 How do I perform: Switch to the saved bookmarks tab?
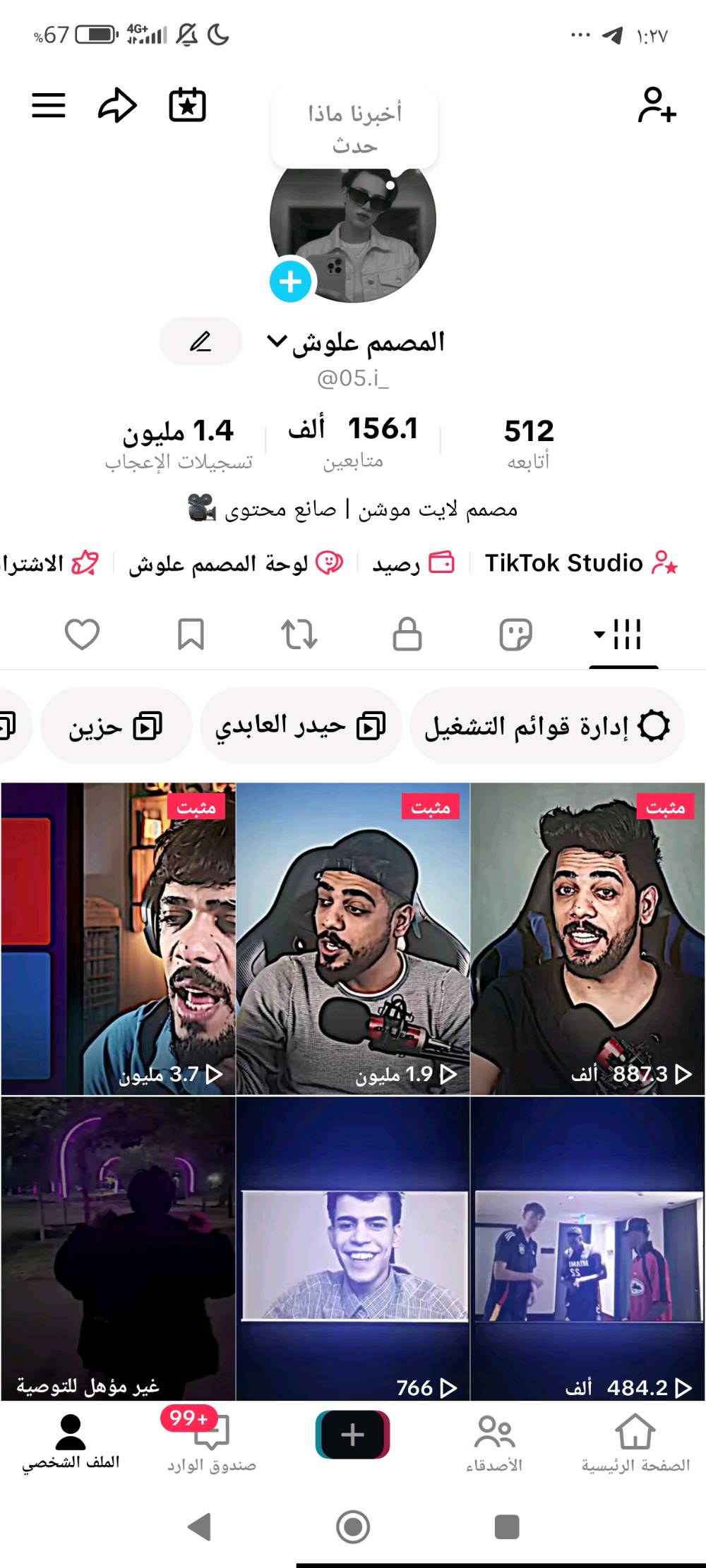click(191, 634)
